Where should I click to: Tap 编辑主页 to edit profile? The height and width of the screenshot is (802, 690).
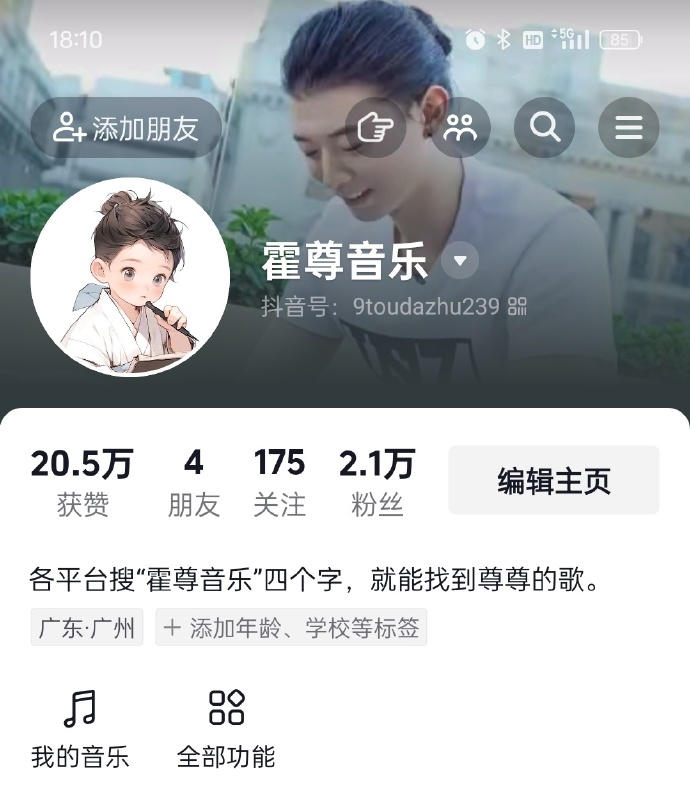(x=553, y=481)
